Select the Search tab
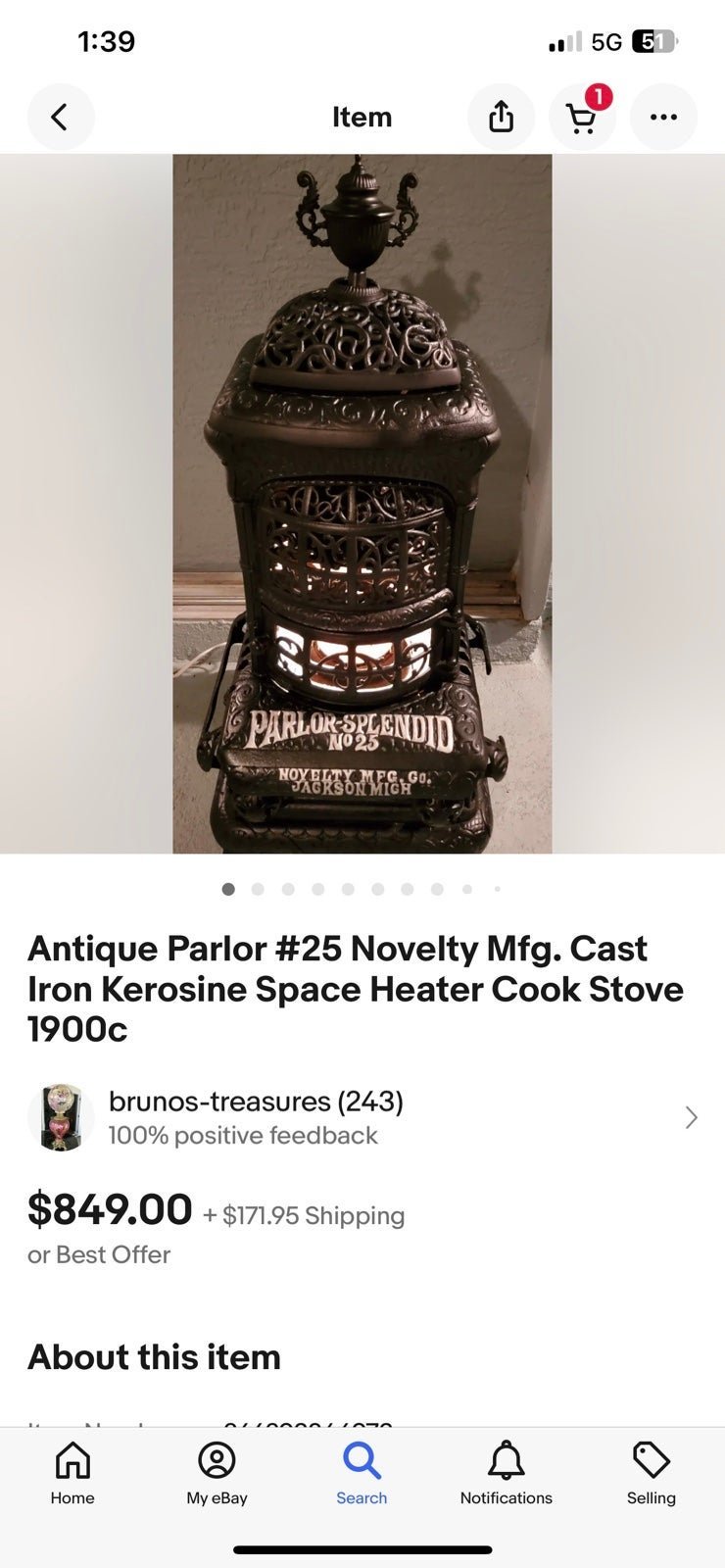 click(362, 1473)
